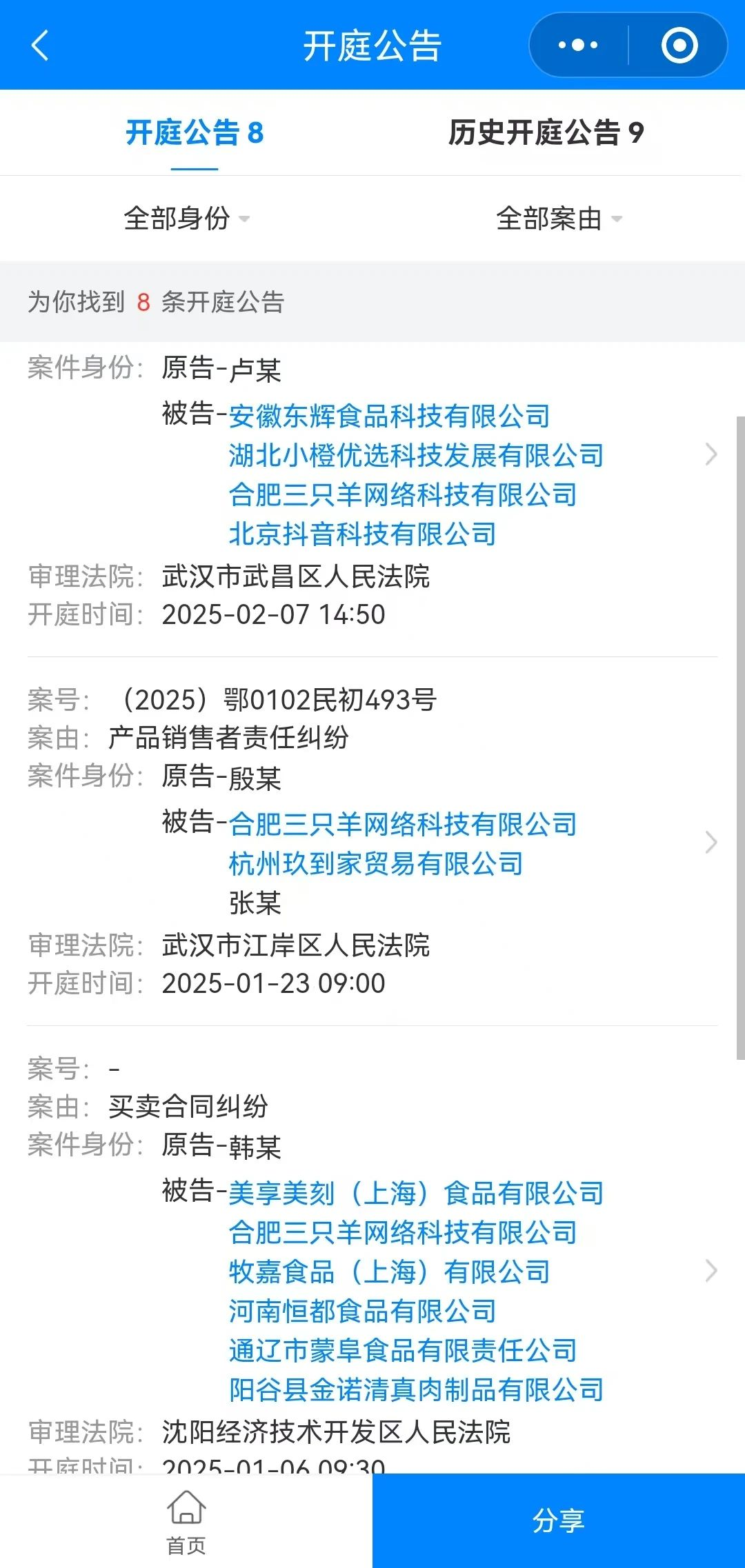Open 牧嘉食品（上海）有限公司 link
This screenshot has height=1568, width=745.
389,1272
